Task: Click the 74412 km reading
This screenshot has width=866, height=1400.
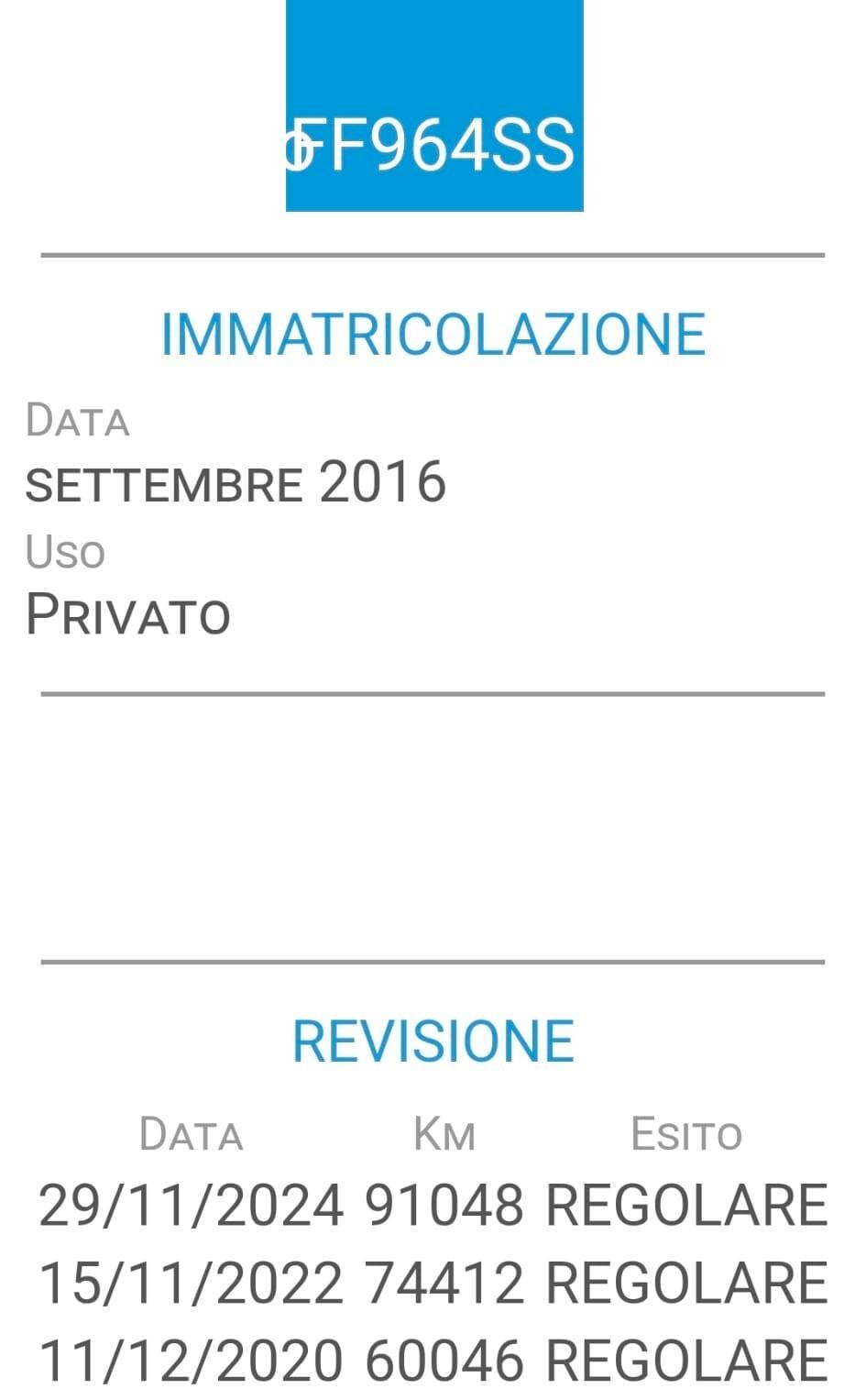Action: pyautogui.click(x=444, y=1281)
